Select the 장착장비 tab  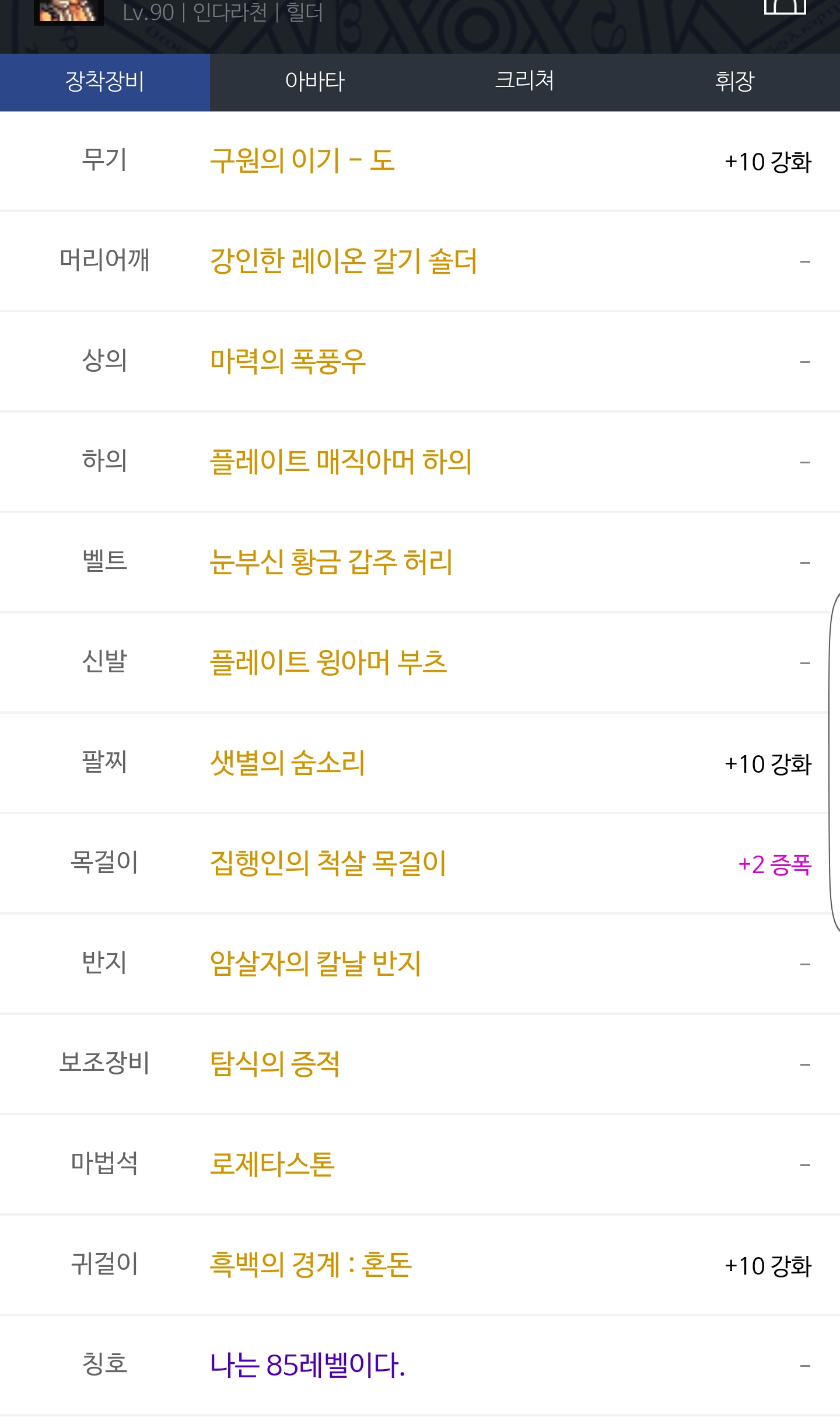[x=105, y=82]
